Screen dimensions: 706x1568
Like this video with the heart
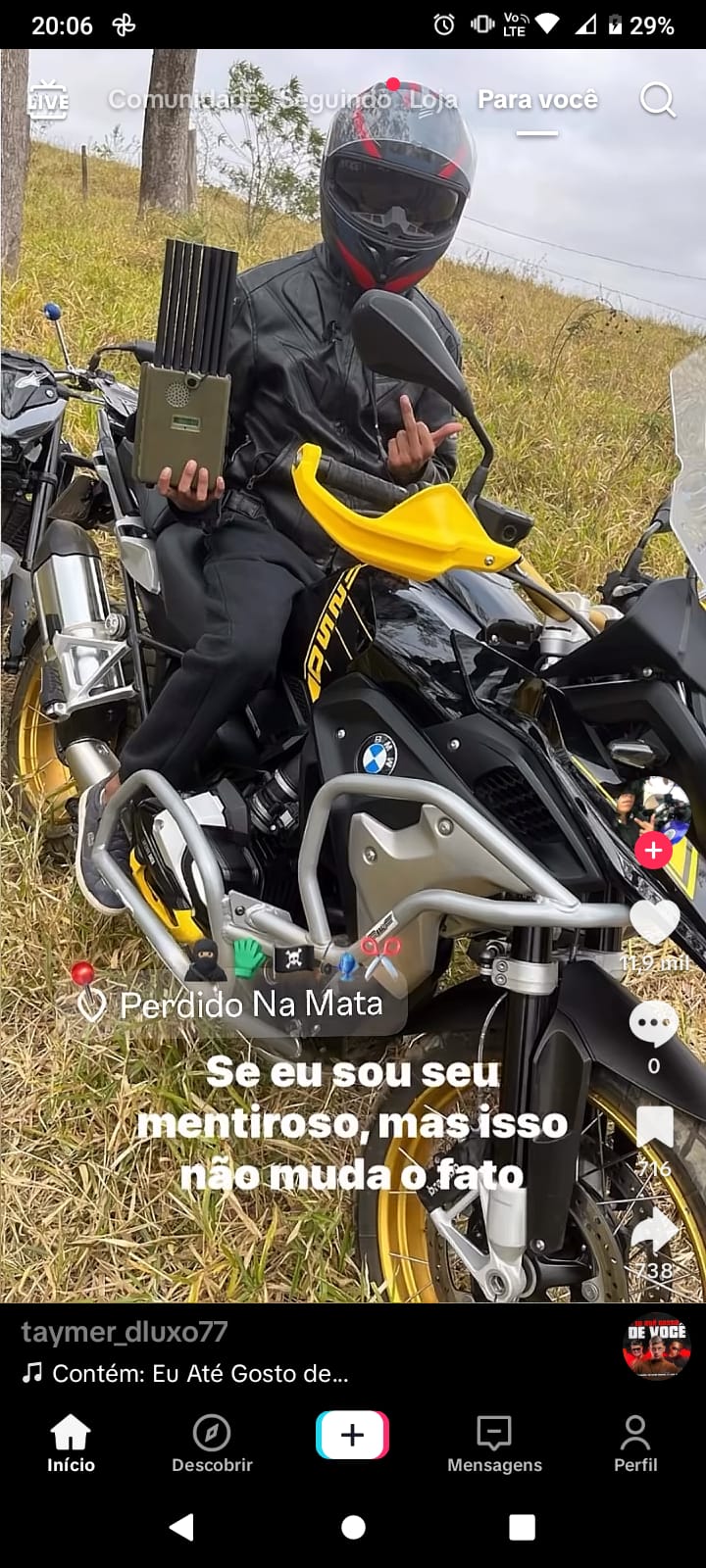click(x=654, y=921)
